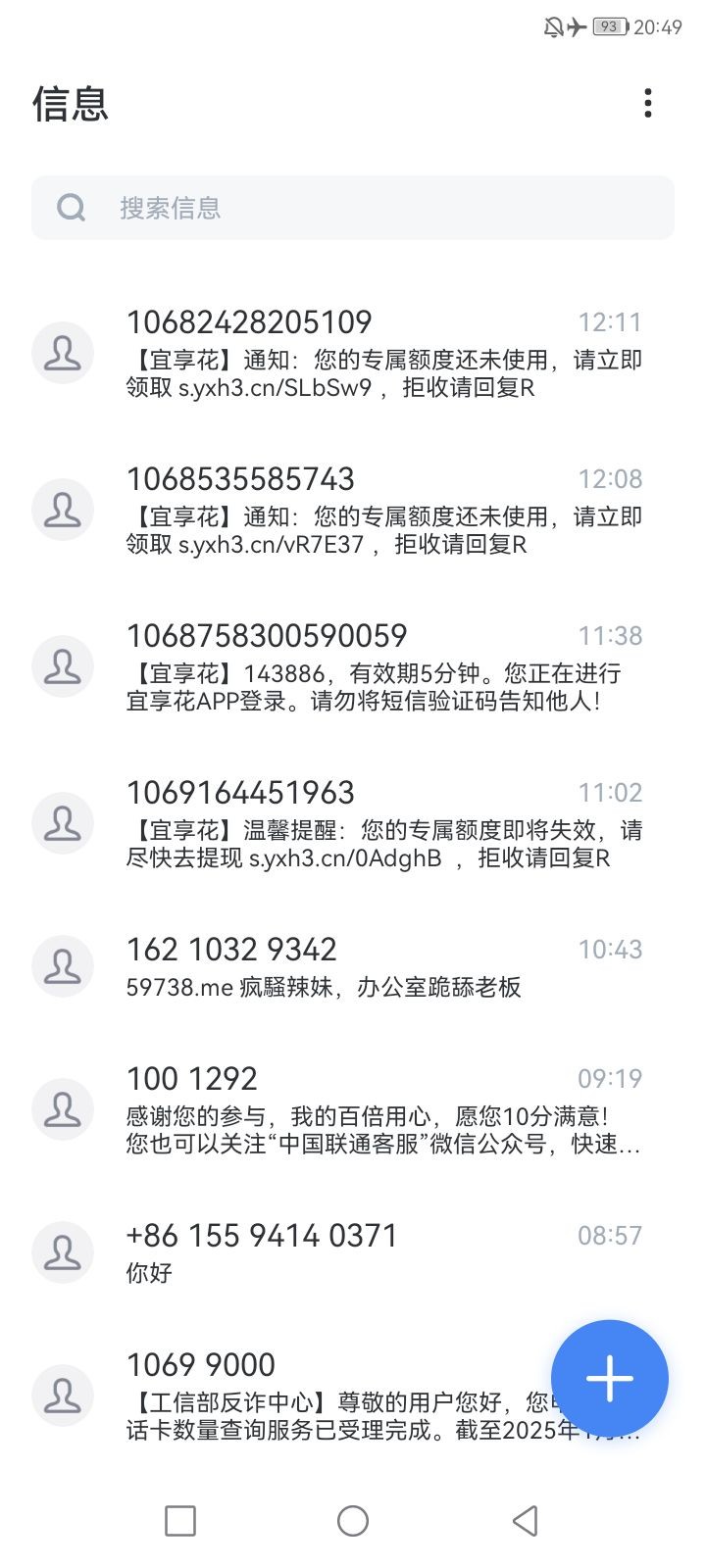The height and width of the screenshot is (1568, 706).
Task: View the 1068758300590059 verification code message
Action: (x=353, y=666)
